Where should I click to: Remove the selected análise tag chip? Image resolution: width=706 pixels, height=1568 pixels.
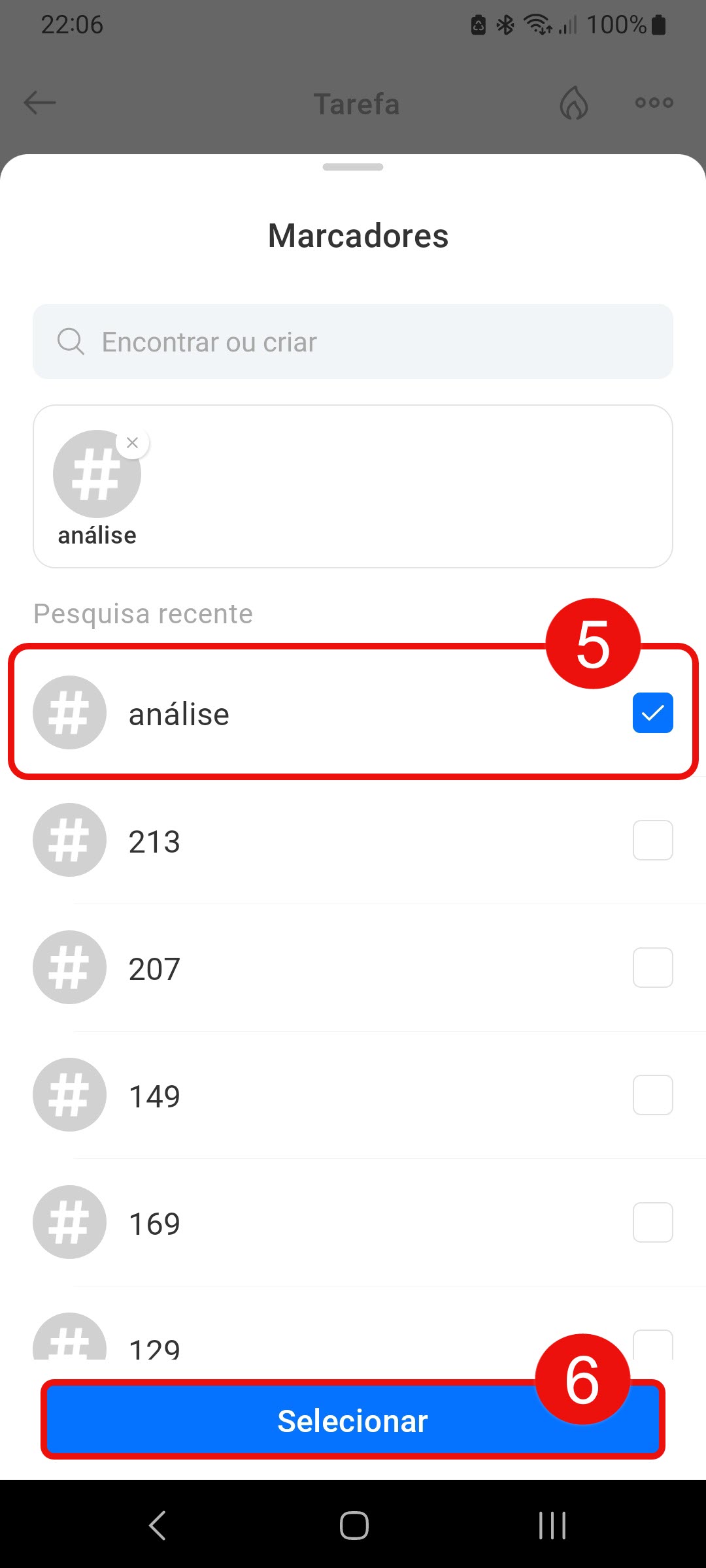tap(133, 443)
